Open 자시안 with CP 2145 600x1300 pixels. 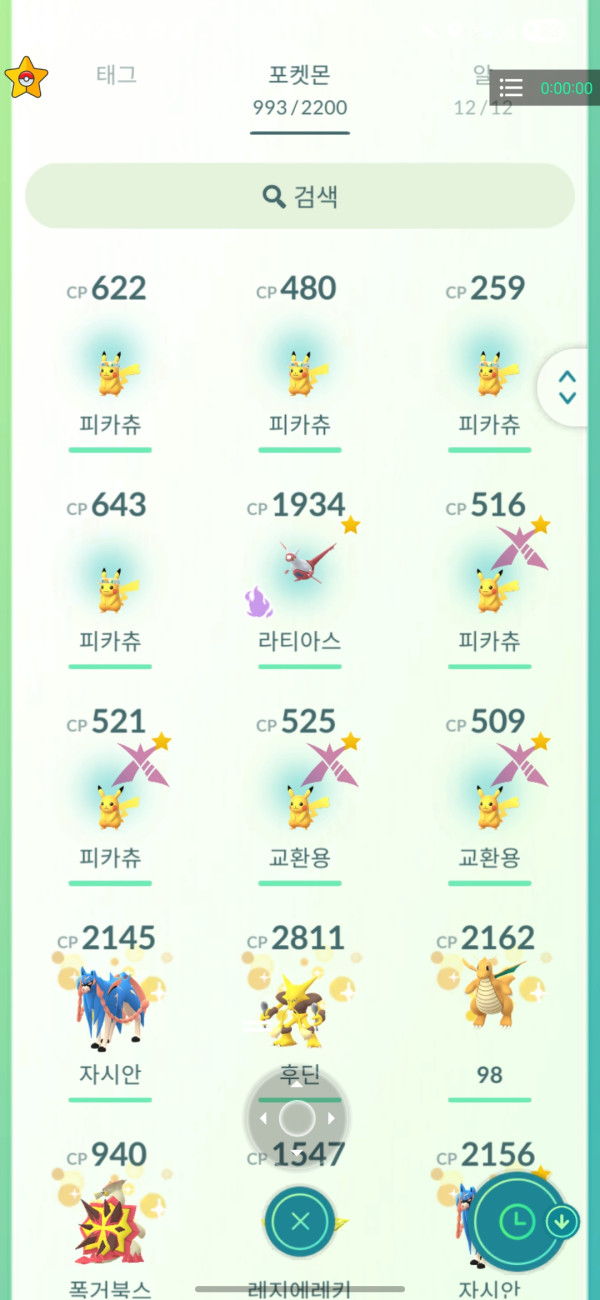(x=110, y=1010)
